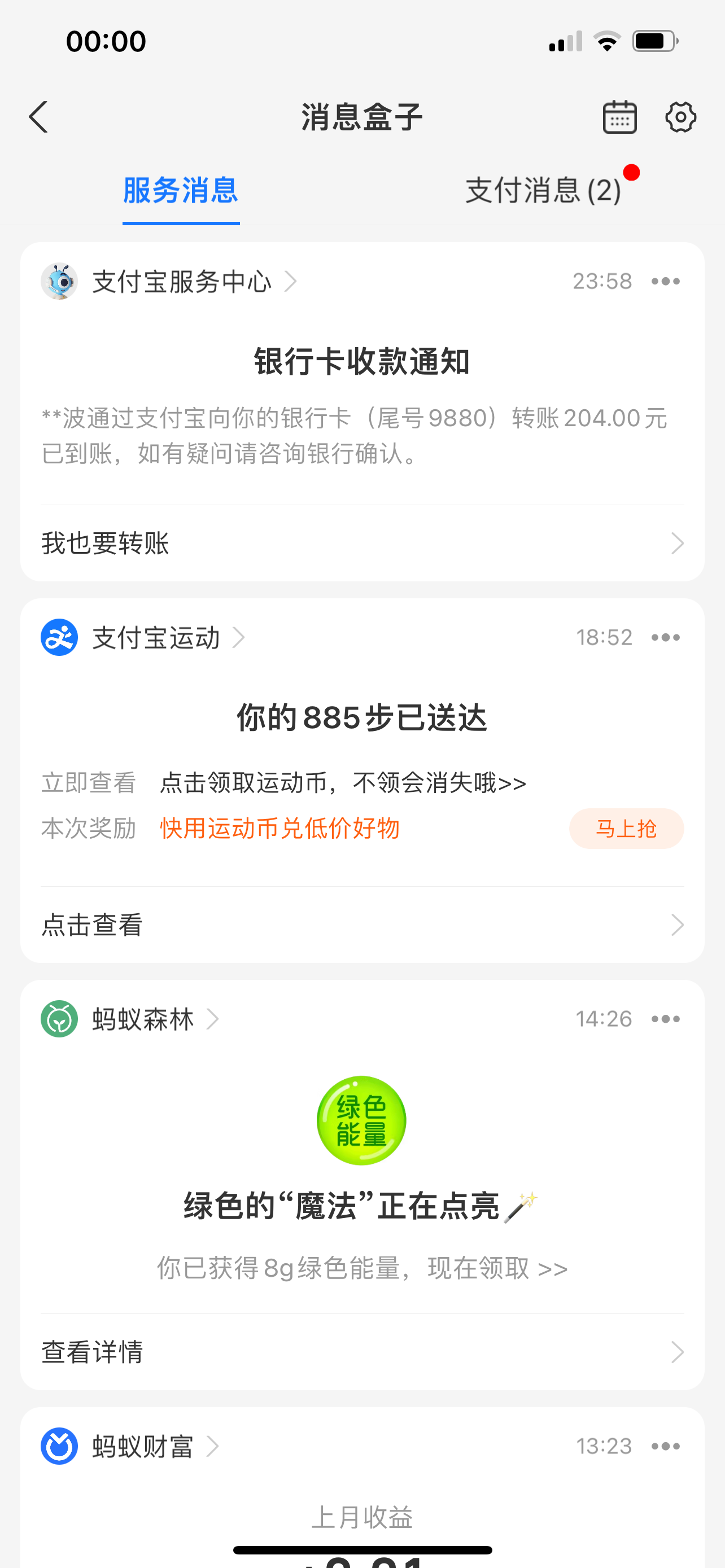The width and height of the screenshot is (725, 1568).
Task: Open more options for 支付宝运动 message
Action: pos(665,637)
